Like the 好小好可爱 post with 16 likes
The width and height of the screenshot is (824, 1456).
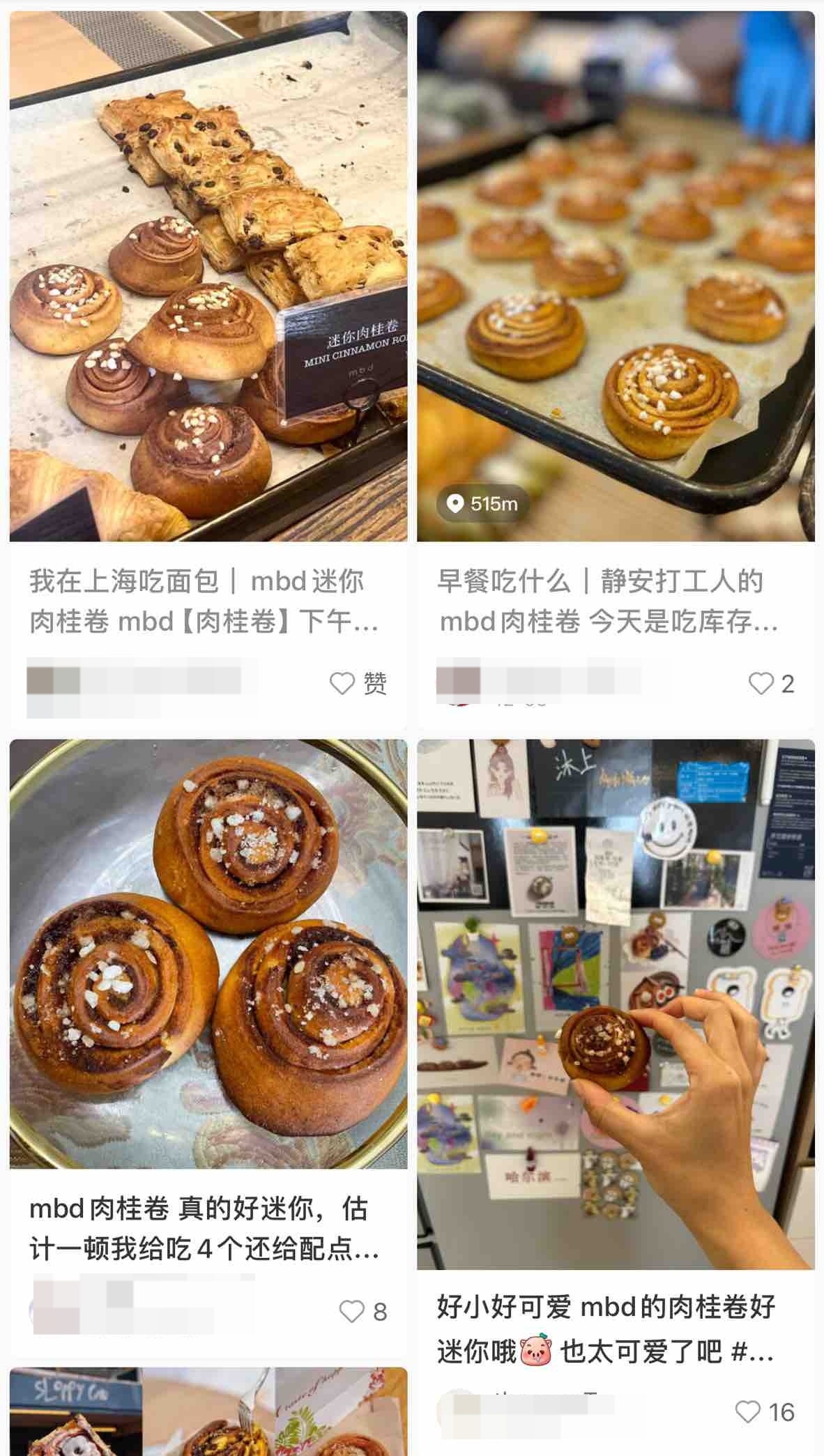pyautogui.click(x=748, y=1412)
